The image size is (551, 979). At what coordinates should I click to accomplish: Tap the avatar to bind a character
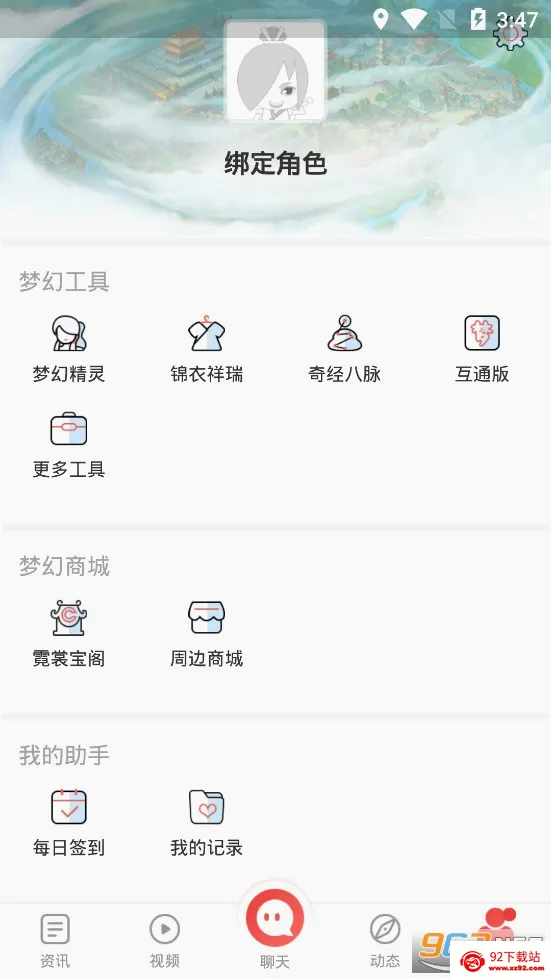click(275, 71)
